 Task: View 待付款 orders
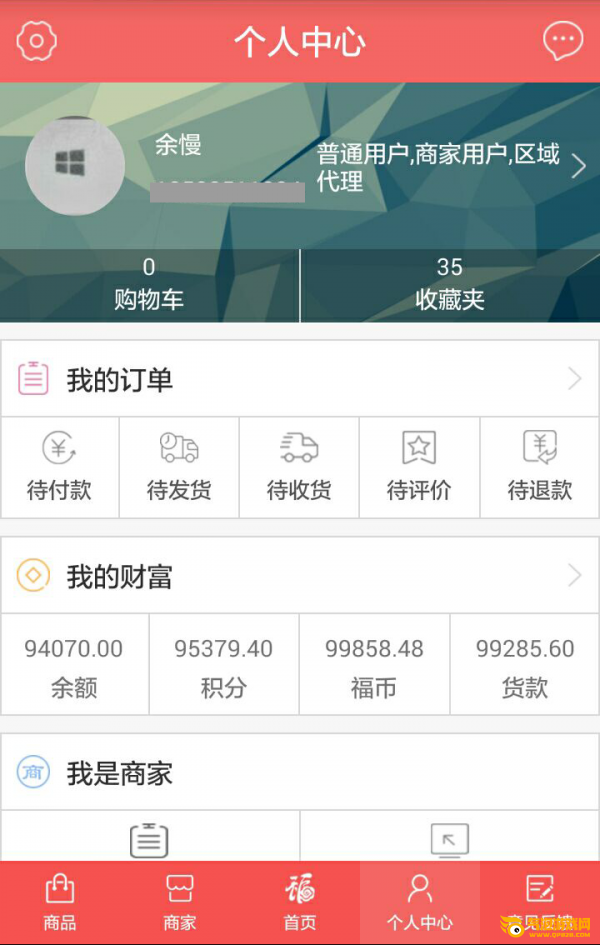[x=59, y=467]
